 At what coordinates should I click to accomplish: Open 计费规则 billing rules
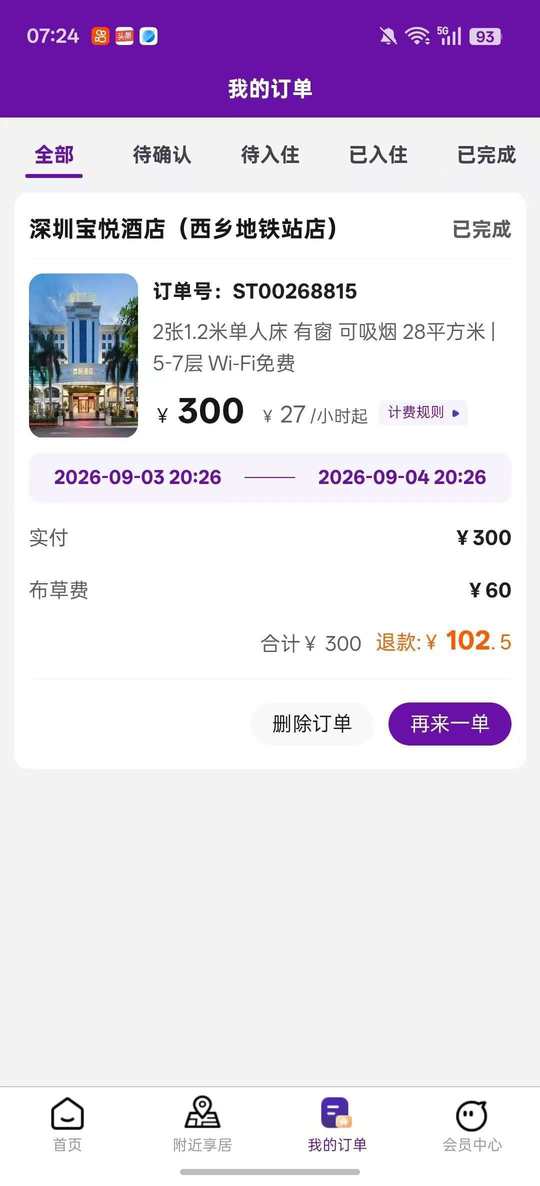[424, 413]
